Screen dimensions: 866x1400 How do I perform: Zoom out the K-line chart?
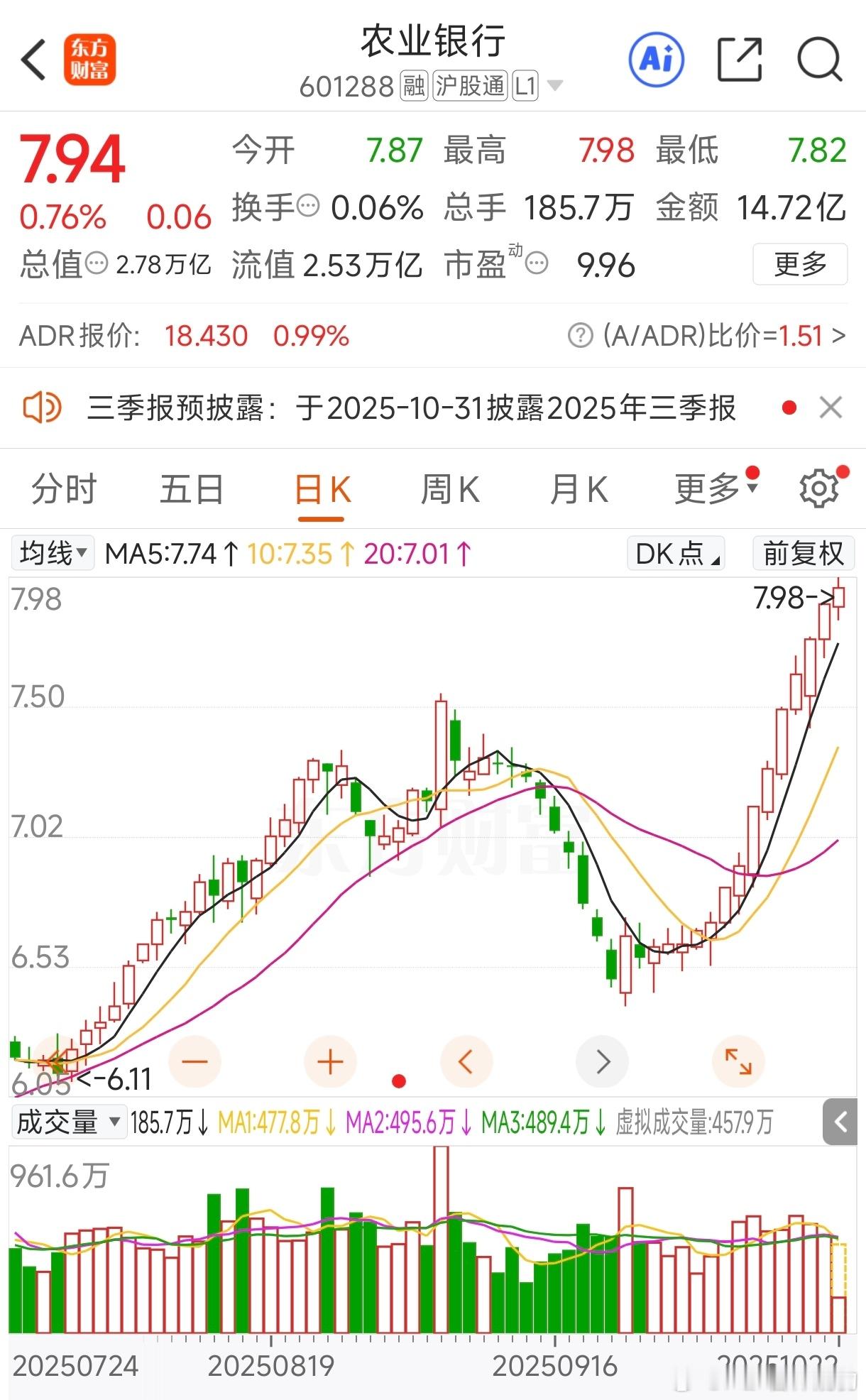(194, 1062)
